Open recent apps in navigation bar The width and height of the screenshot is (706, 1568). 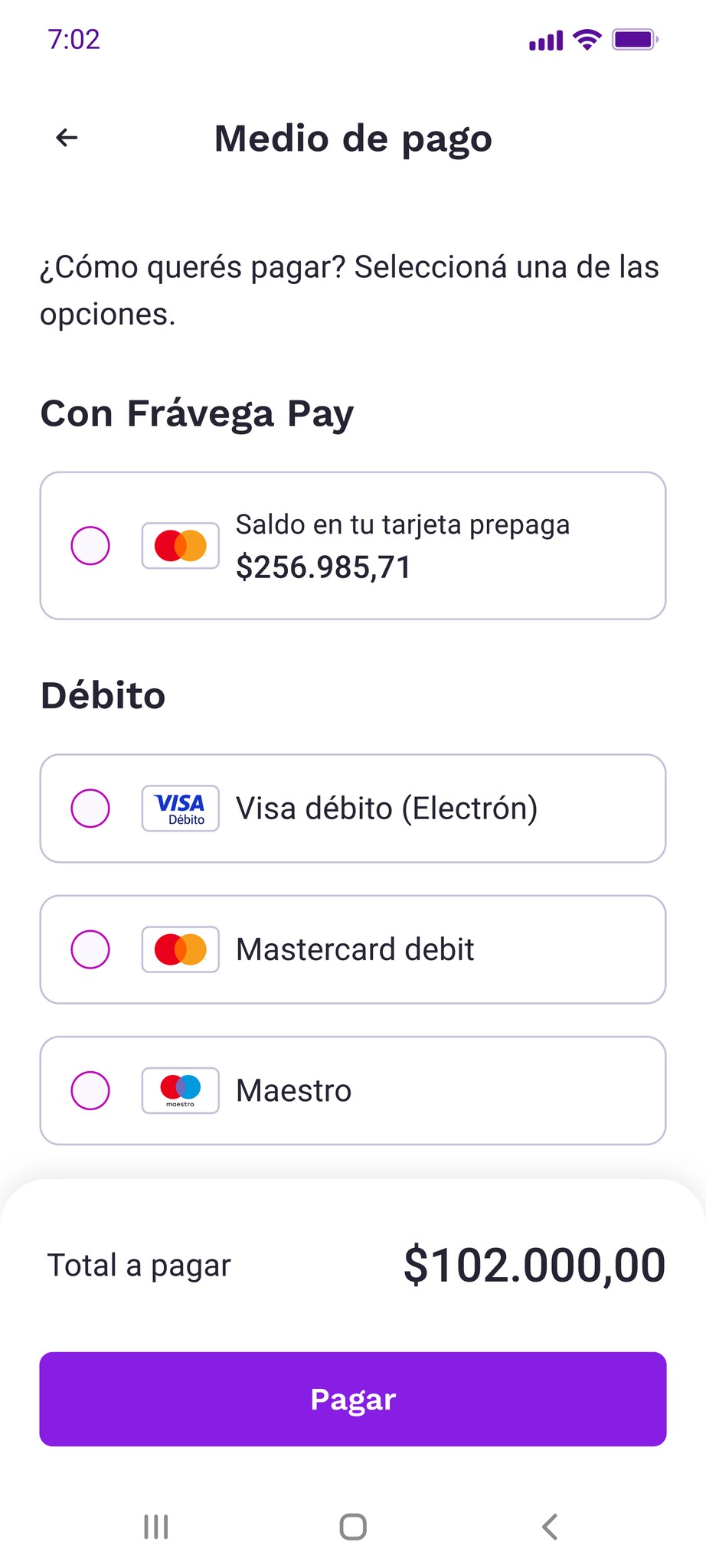coord(156,1527)
